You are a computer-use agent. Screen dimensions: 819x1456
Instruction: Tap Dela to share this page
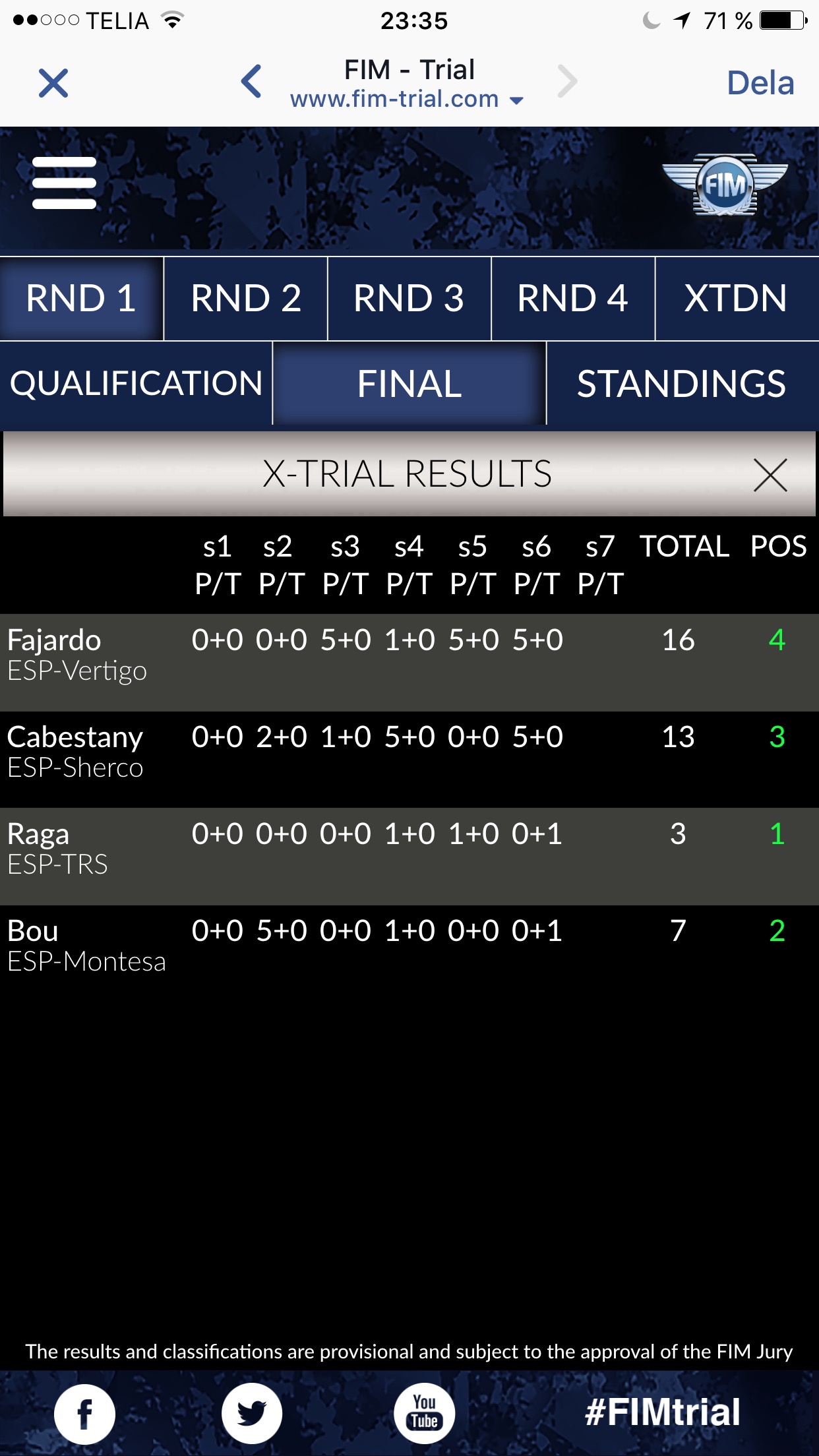[760, 83]
